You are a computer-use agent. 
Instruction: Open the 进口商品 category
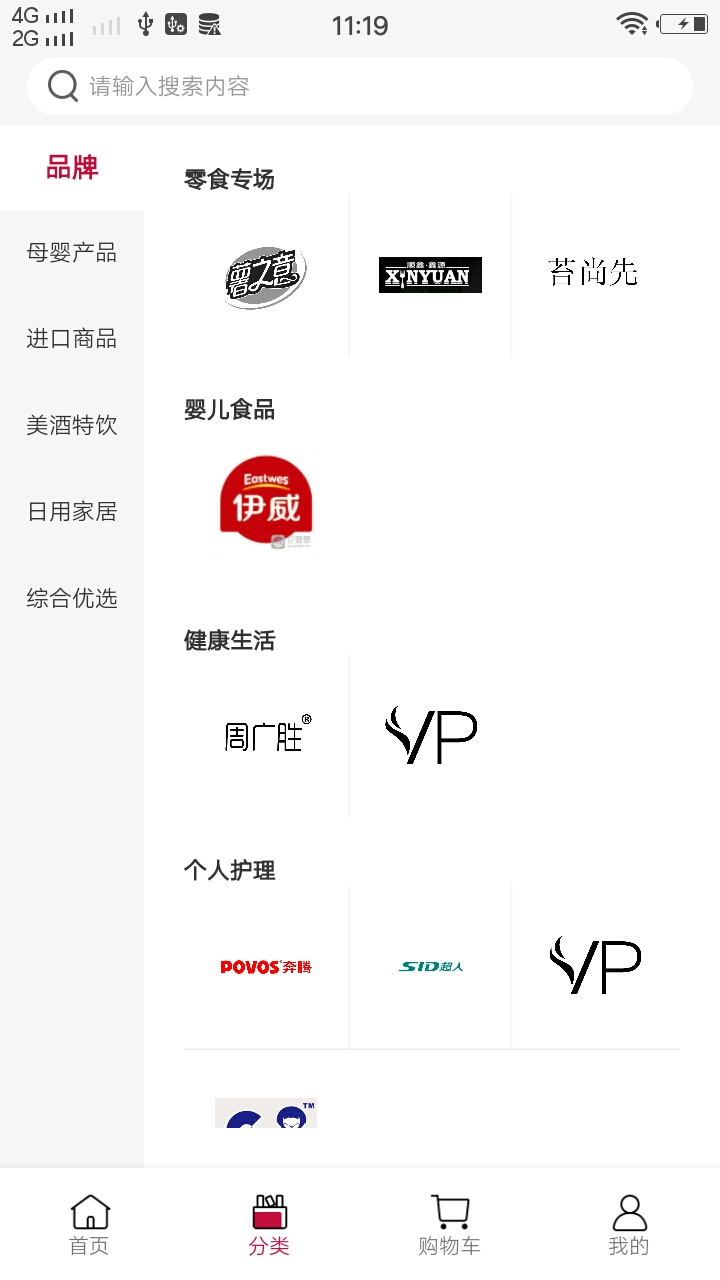coord(72,339)
